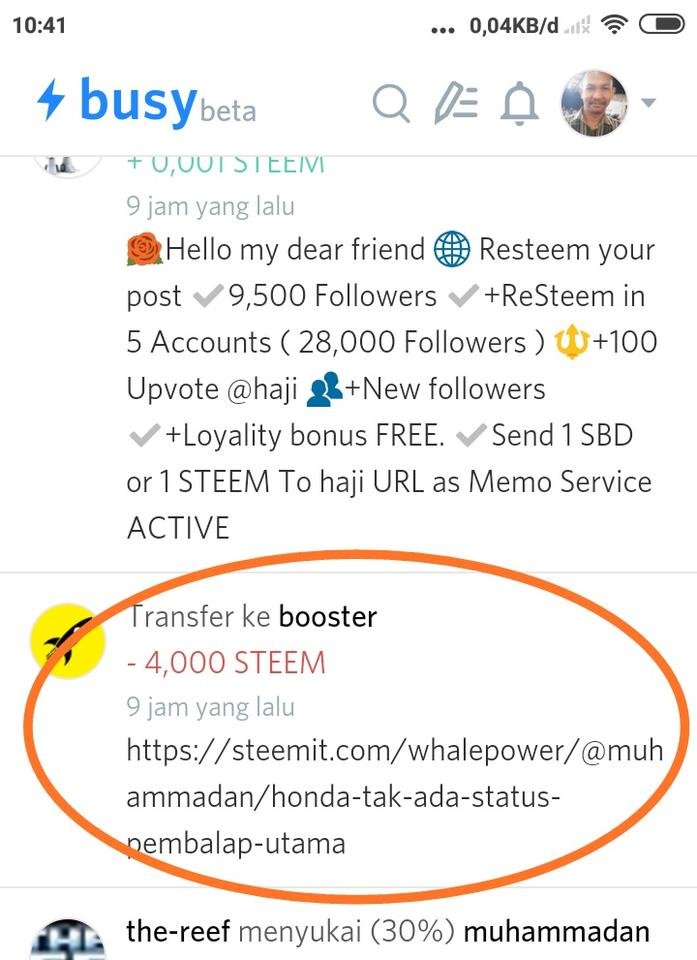Screen dimensions: 697x960
Task: Write a new post
Action: tap(457, 103)
